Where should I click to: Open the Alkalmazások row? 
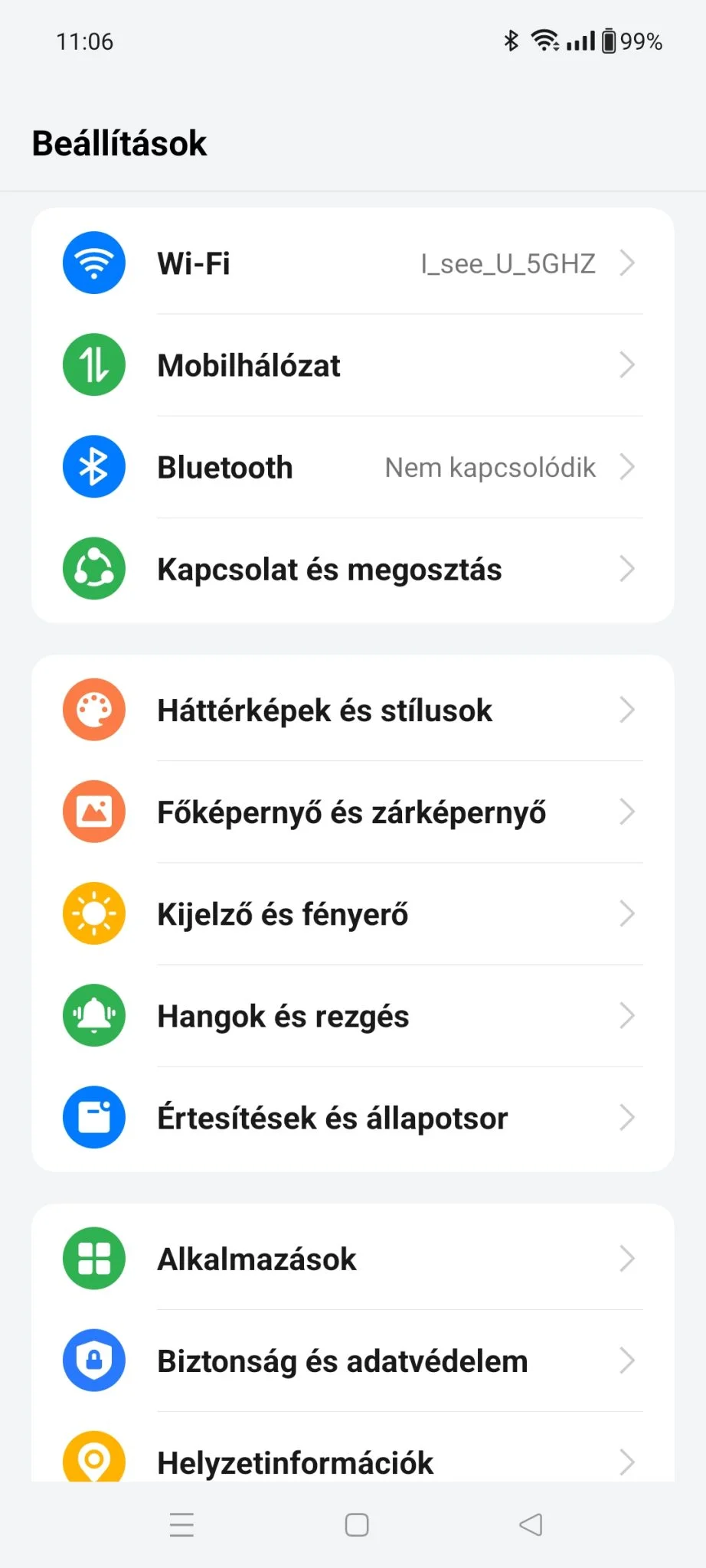(353, 1259)
